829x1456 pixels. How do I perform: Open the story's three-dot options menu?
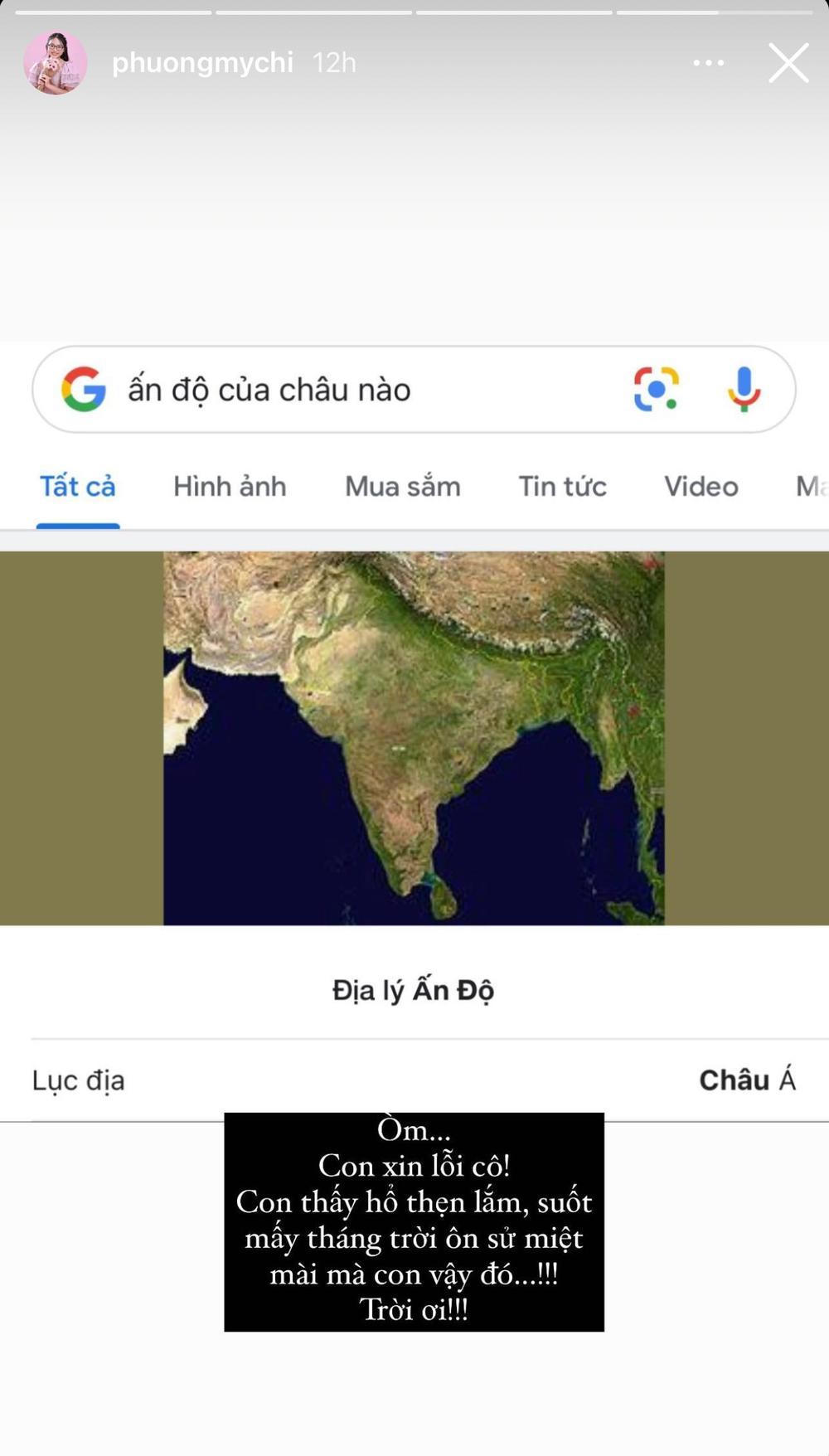pyautogui.click(x=708, y=63)
